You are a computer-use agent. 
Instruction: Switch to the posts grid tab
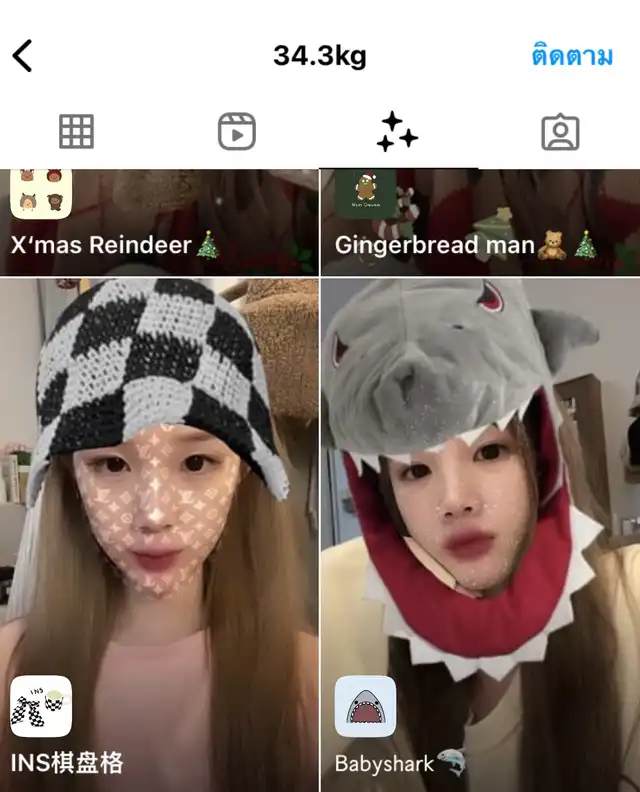(x=76, y=132)
